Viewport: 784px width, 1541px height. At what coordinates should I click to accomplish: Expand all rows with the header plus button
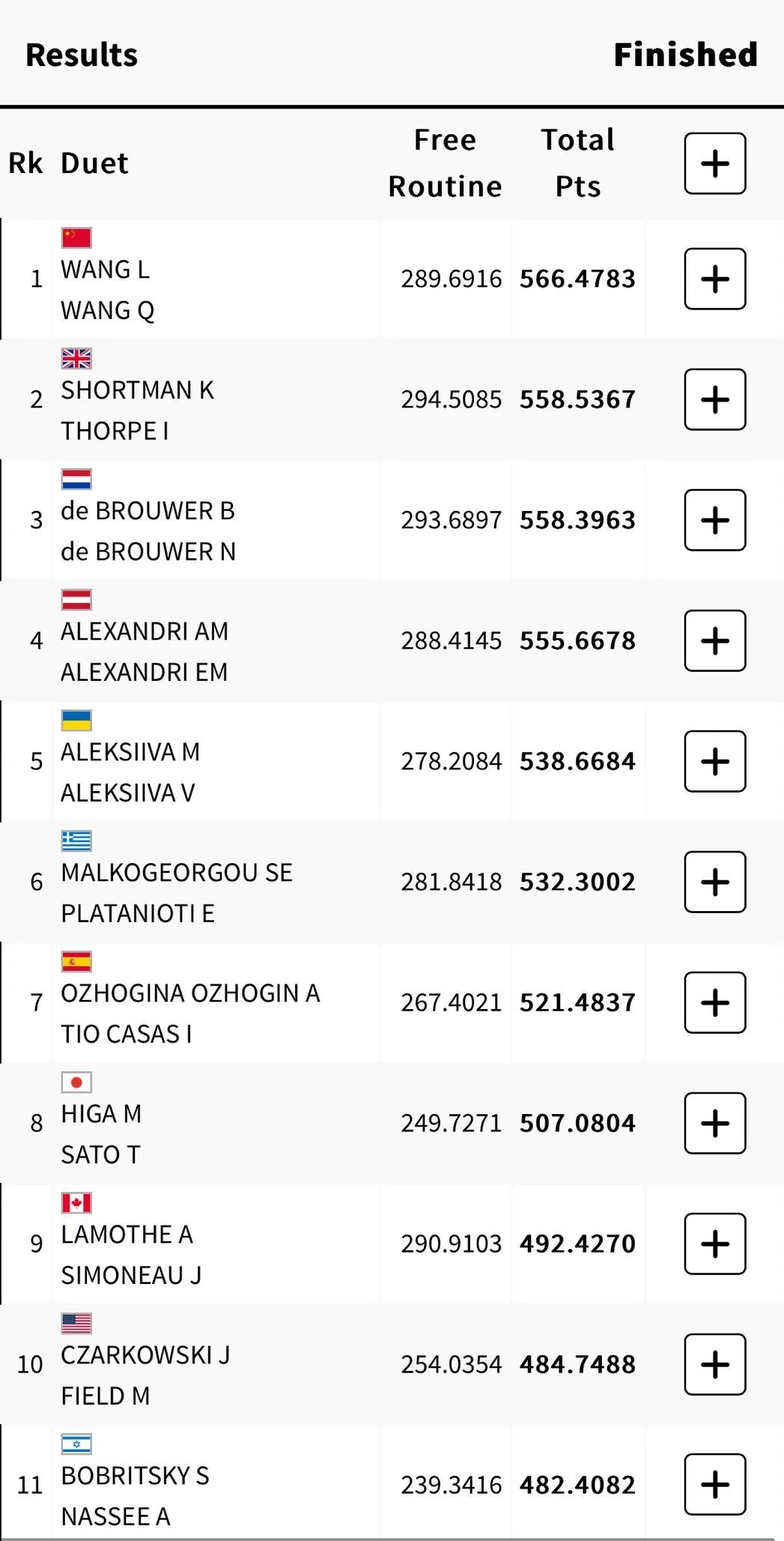point(714,163)
